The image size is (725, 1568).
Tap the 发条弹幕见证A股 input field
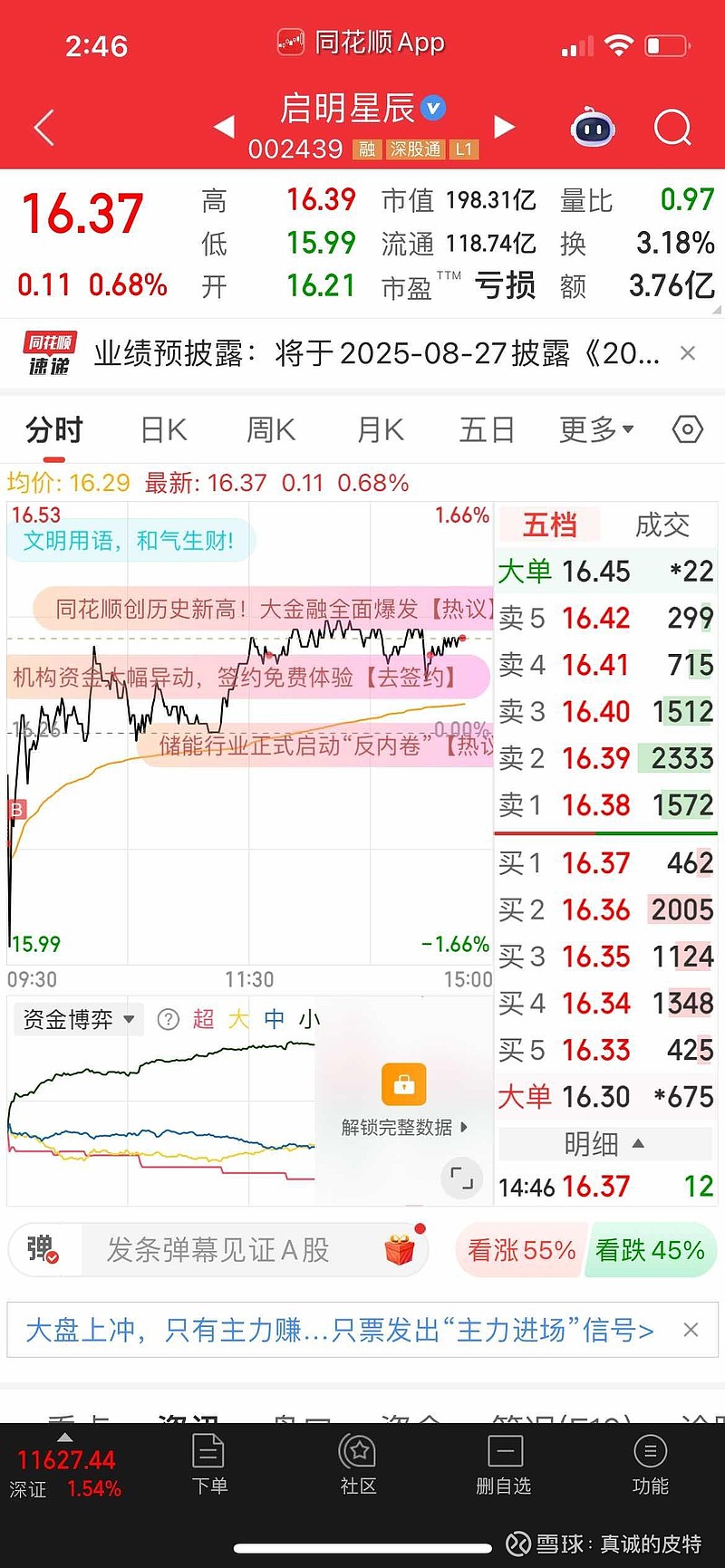[217, 1250]
